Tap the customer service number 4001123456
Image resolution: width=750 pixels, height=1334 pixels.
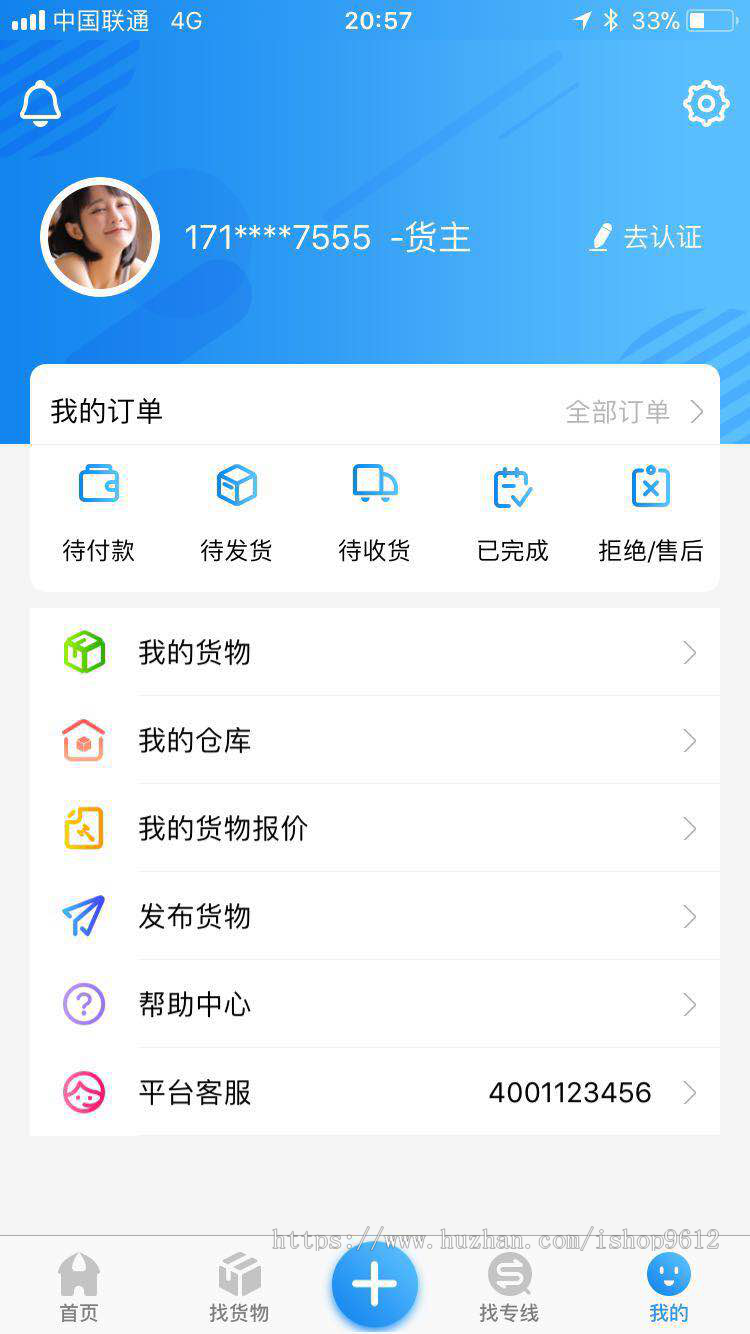569,1092
